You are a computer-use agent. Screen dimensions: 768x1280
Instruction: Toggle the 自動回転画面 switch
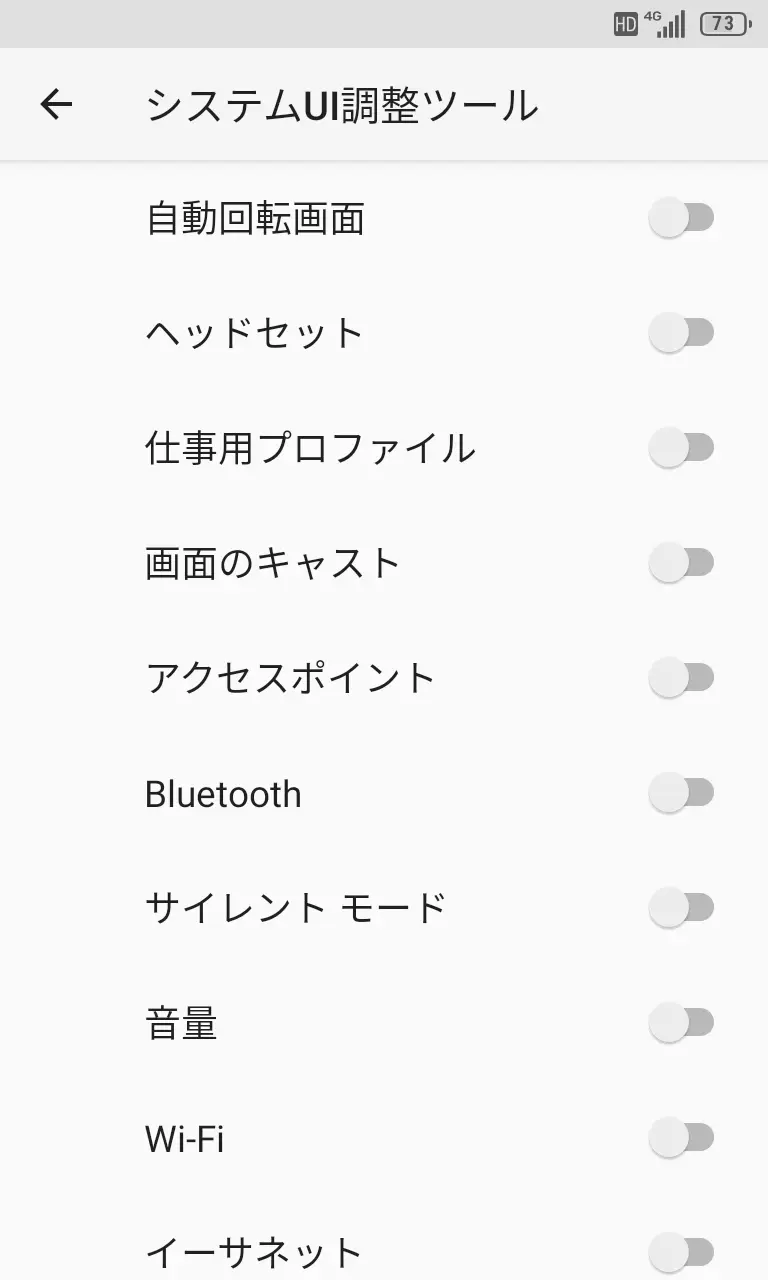[x=681, y=217]
